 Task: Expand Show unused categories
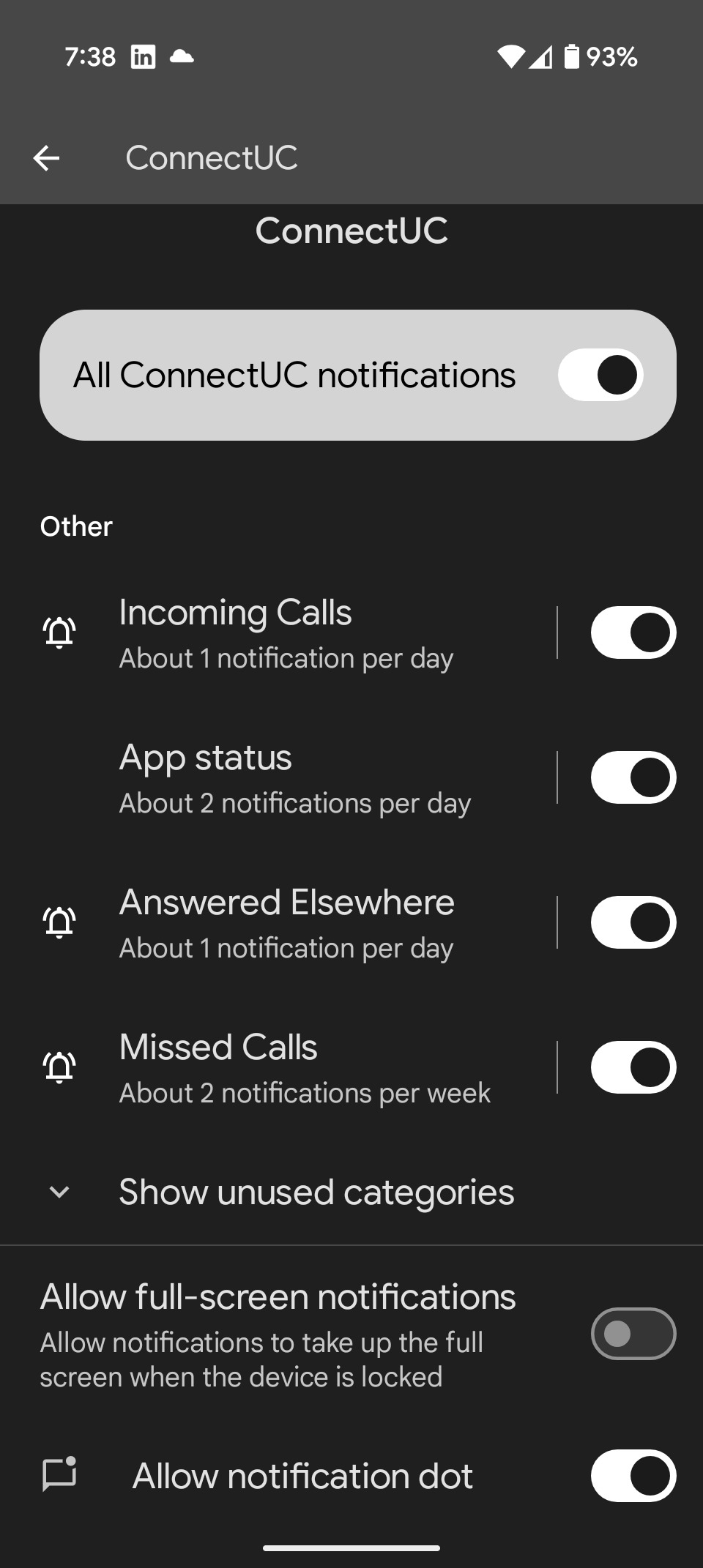315,1192
